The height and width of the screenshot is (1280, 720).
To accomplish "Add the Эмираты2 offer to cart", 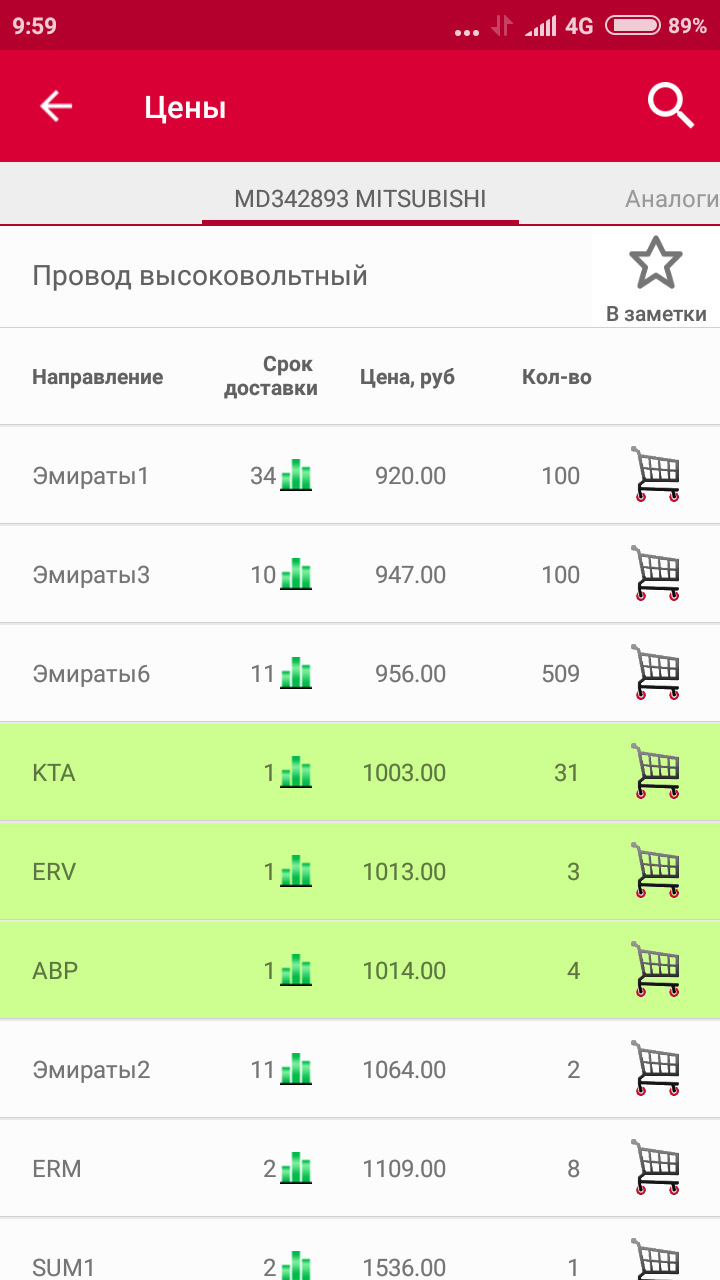I will tap(656, 1069).
